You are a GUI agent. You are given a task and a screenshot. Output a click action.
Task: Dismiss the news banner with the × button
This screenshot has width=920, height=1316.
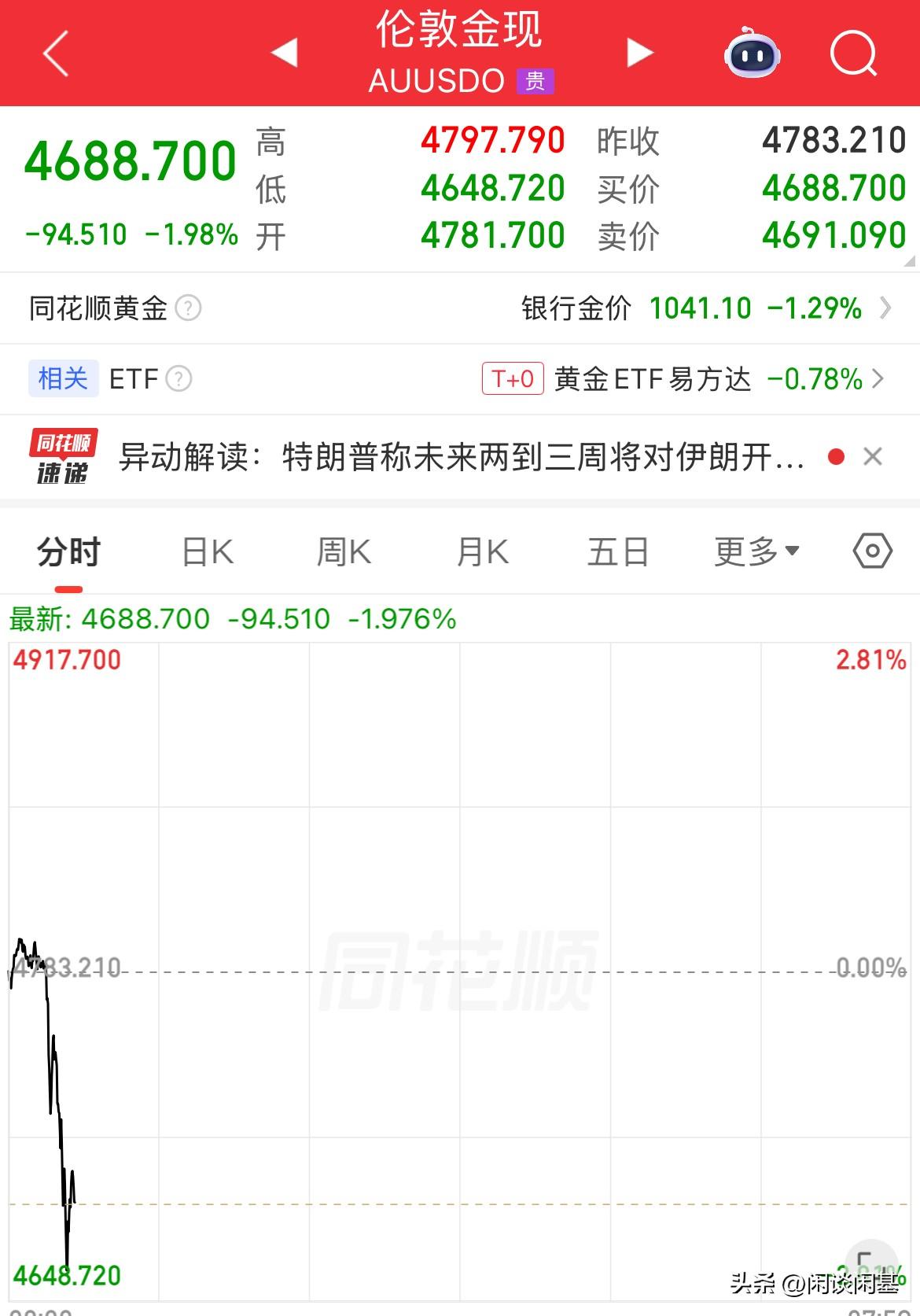coord(873,456)
